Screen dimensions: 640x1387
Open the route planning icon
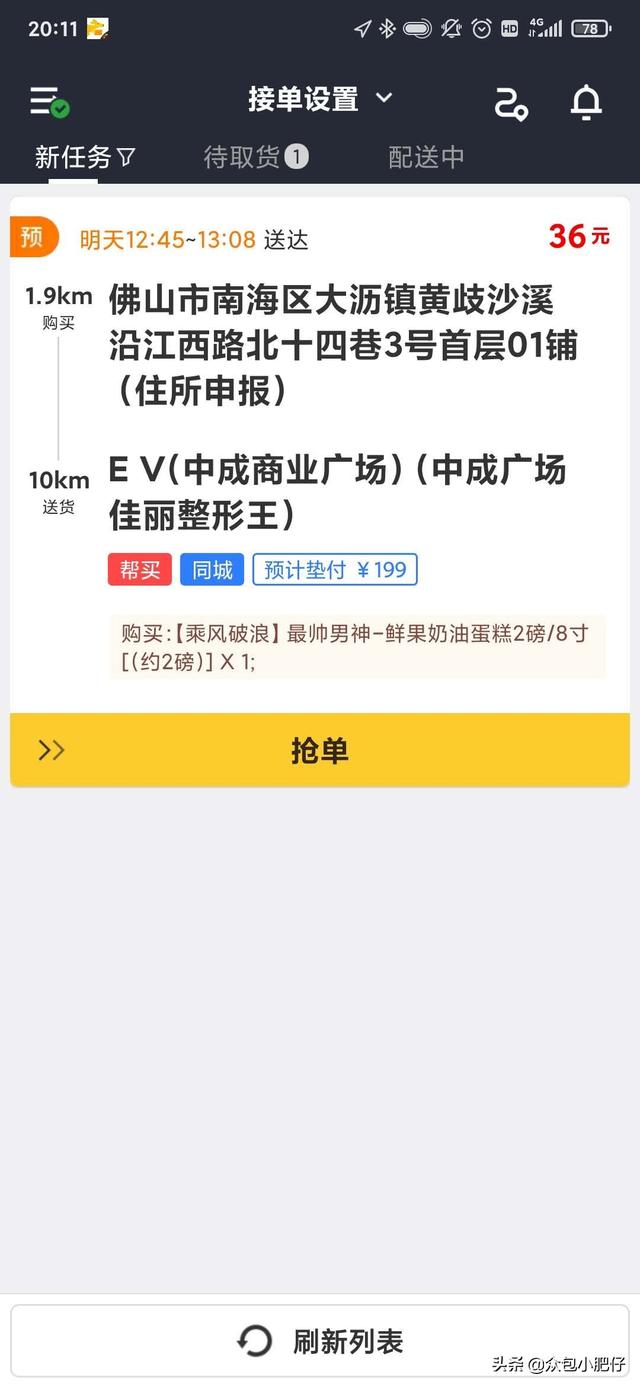511,102
